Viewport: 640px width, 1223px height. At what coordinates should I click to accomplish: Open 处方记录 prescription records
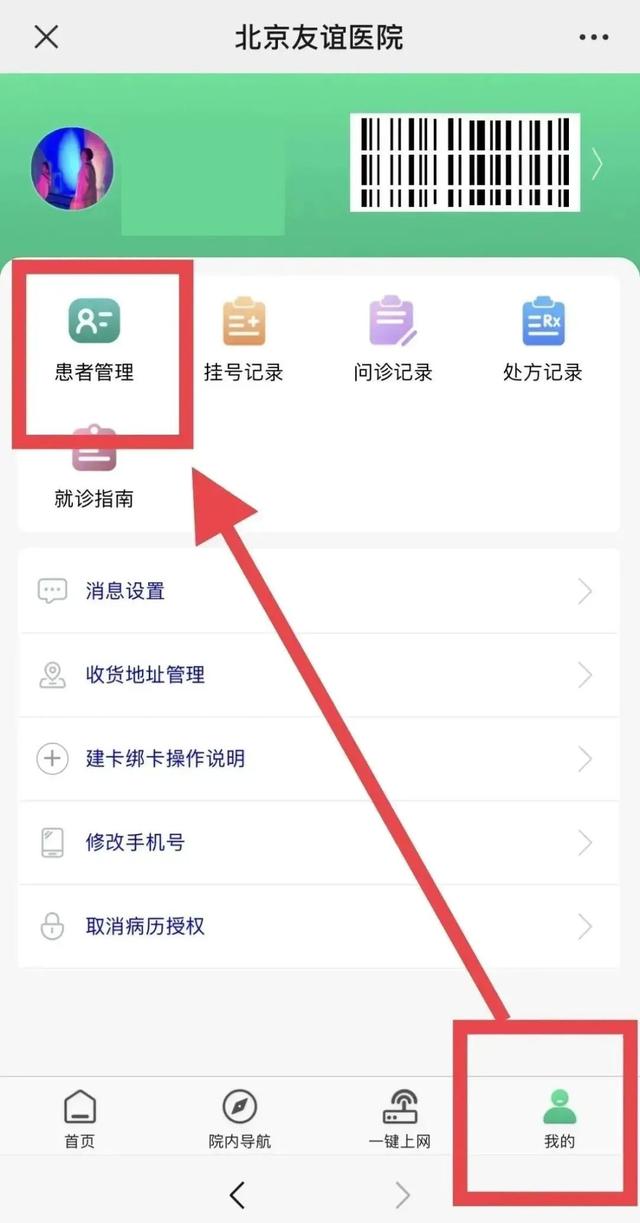(x=543, y=340)
